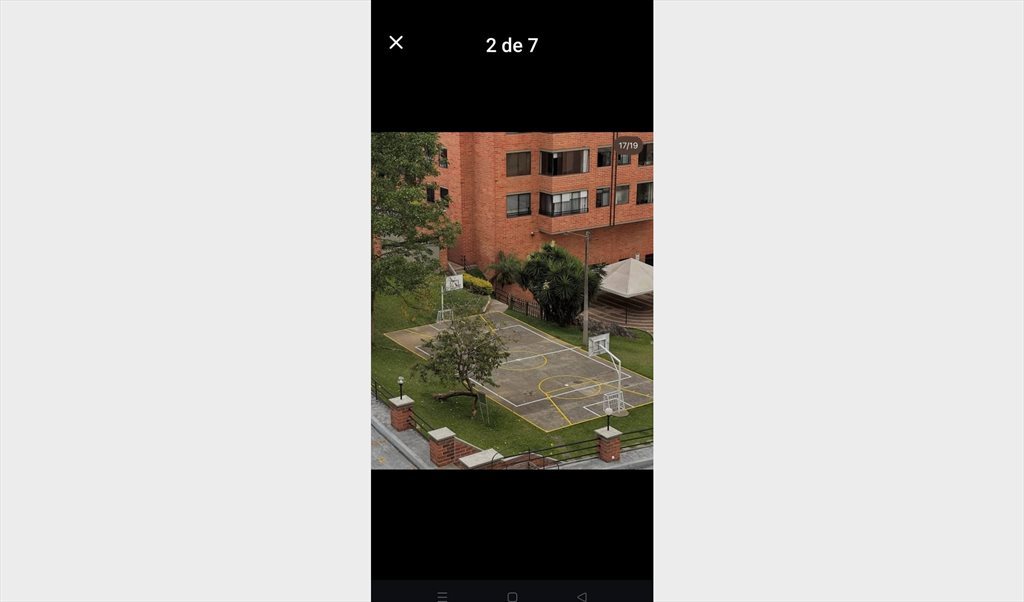Go to the home screen
The height and width of the screenshot is (602, 1024).
click(512, 596)
